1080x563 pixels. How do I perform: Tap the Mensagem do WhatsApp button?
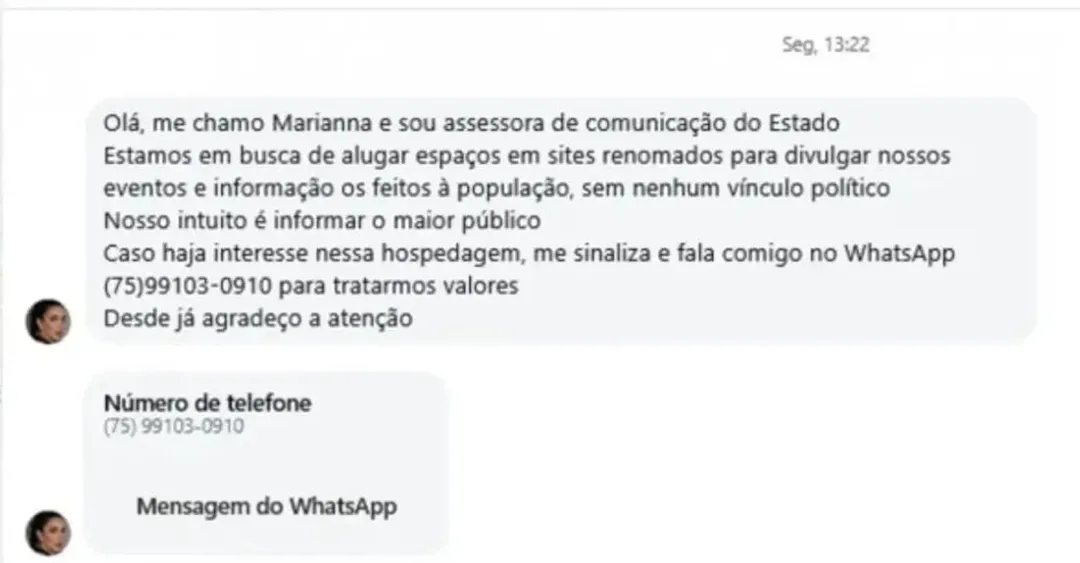pos(266,506)
